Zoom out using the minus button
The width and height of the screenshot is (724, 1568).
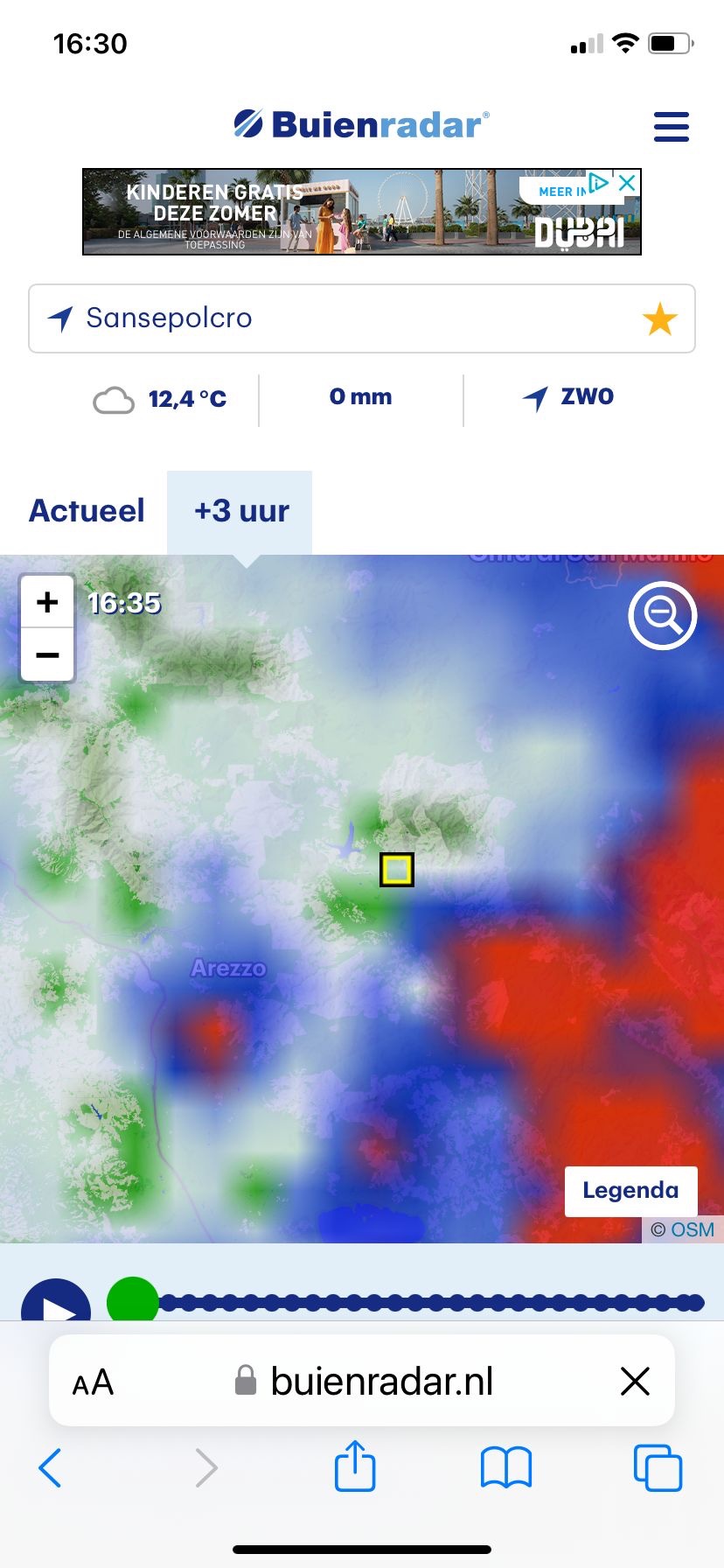point(47,654)
